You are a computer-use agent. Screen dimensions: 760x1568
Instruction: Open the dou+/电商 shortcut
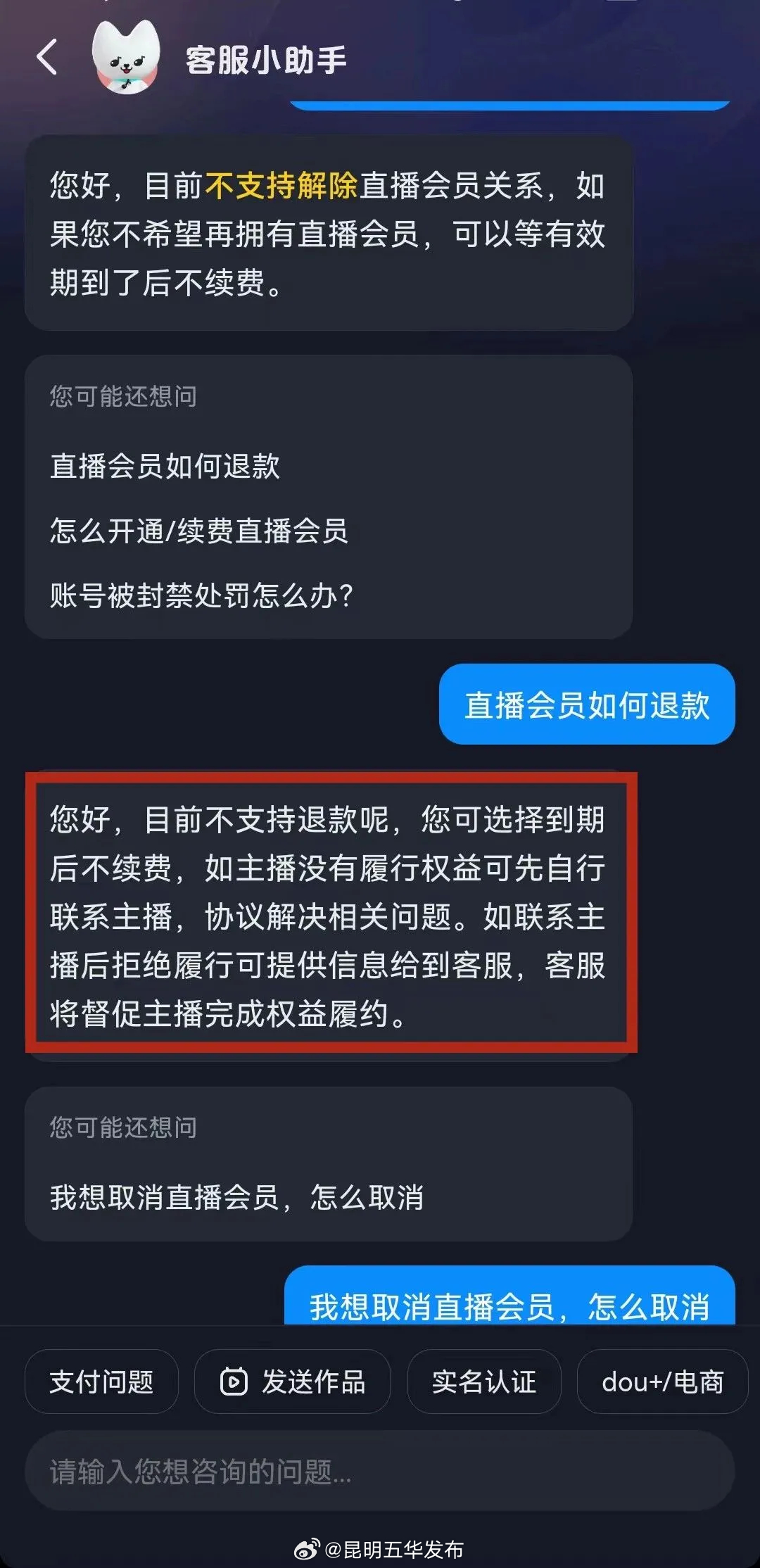pyautogui.click(x=664, y=1381)
